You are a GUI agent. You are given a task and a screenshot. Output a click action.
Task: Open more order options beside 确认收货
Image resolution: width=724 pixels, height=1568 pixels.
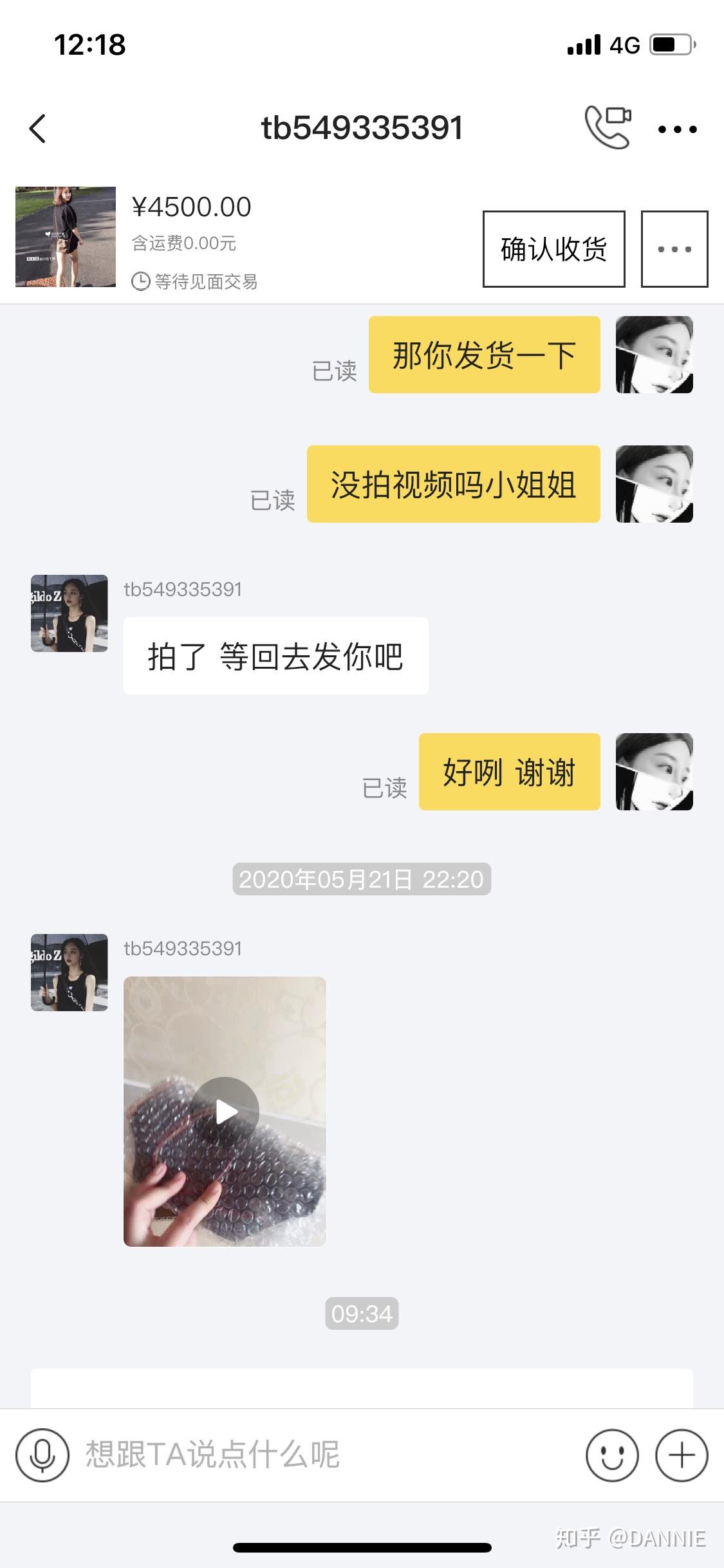click(674, 248)
